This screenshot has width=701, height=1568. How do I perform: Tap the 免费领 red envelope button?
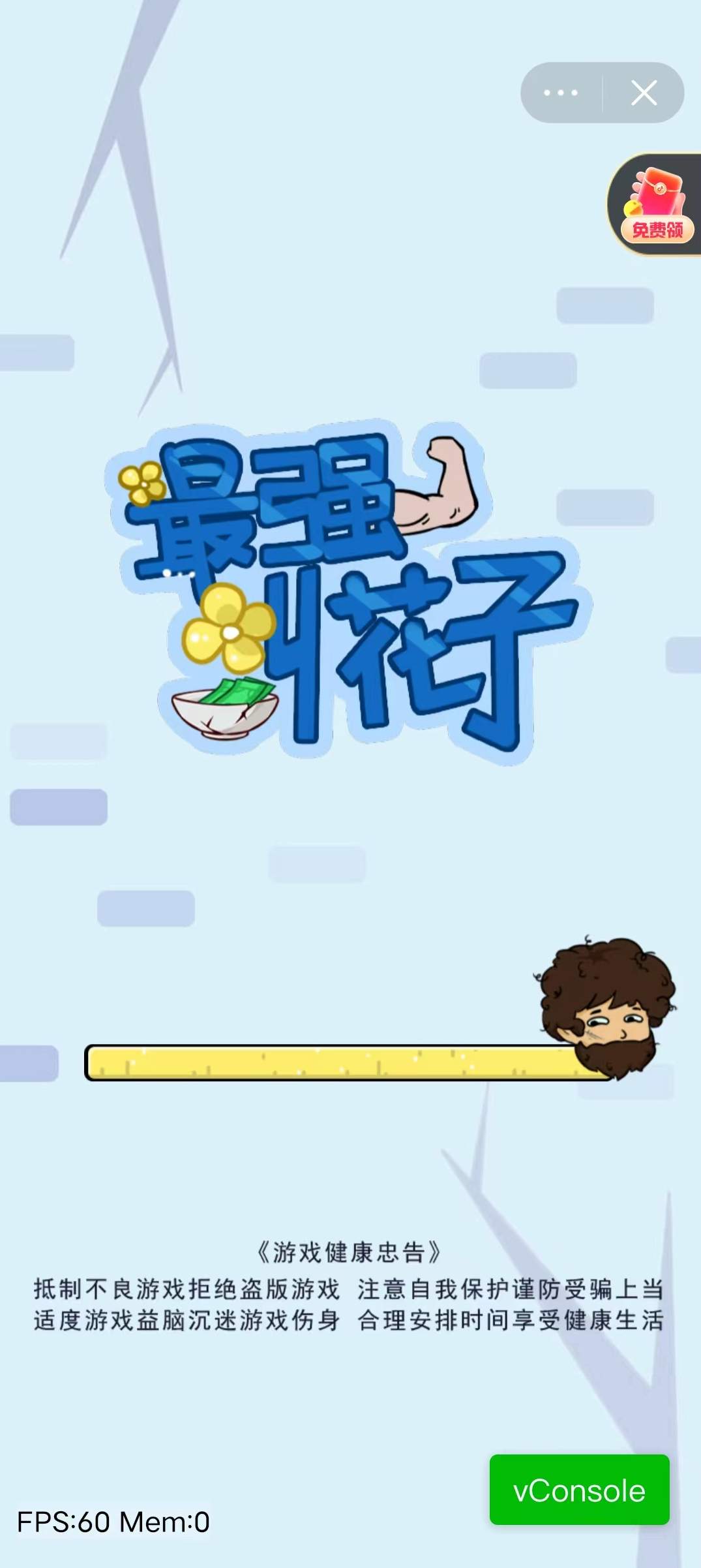tap(656, 206)
